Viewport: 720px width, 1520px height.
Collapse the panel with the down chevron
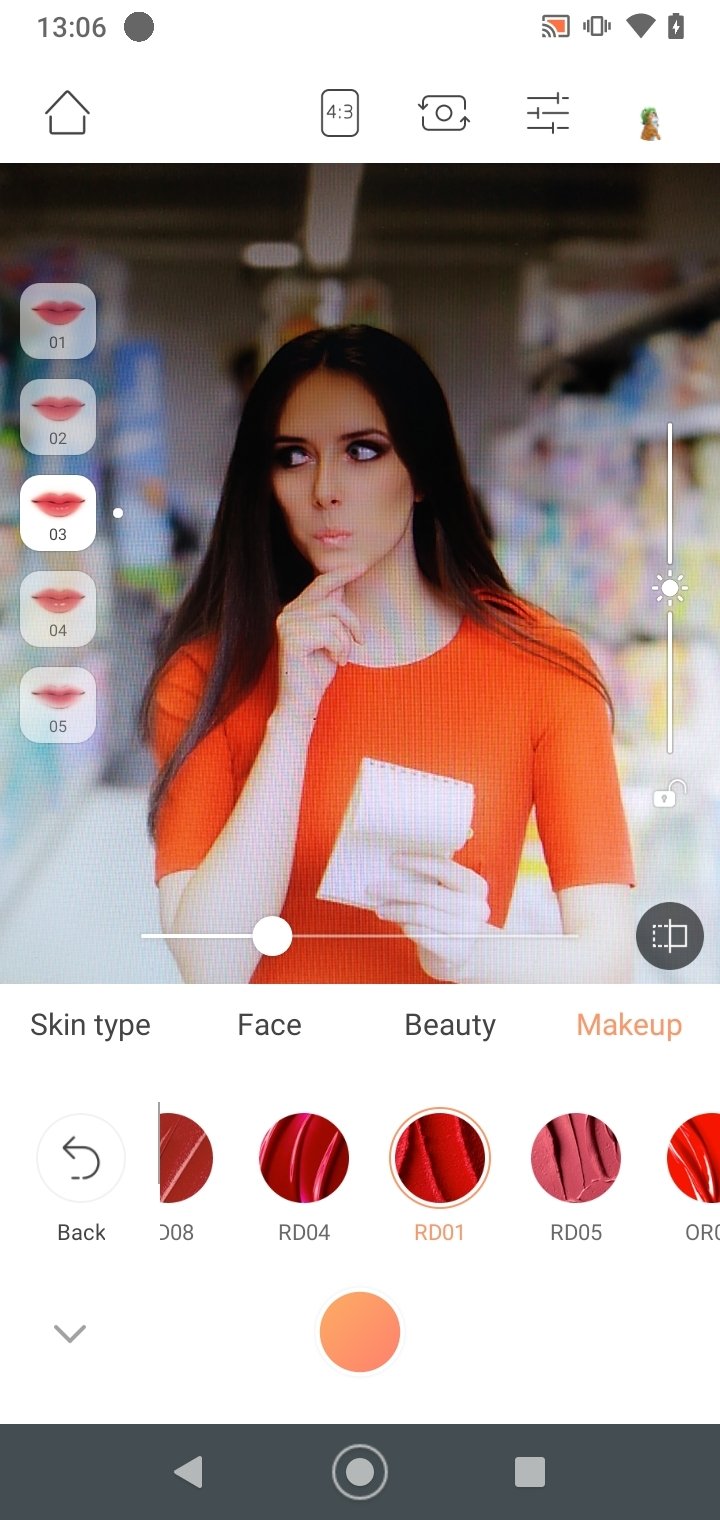[70, 1333]
